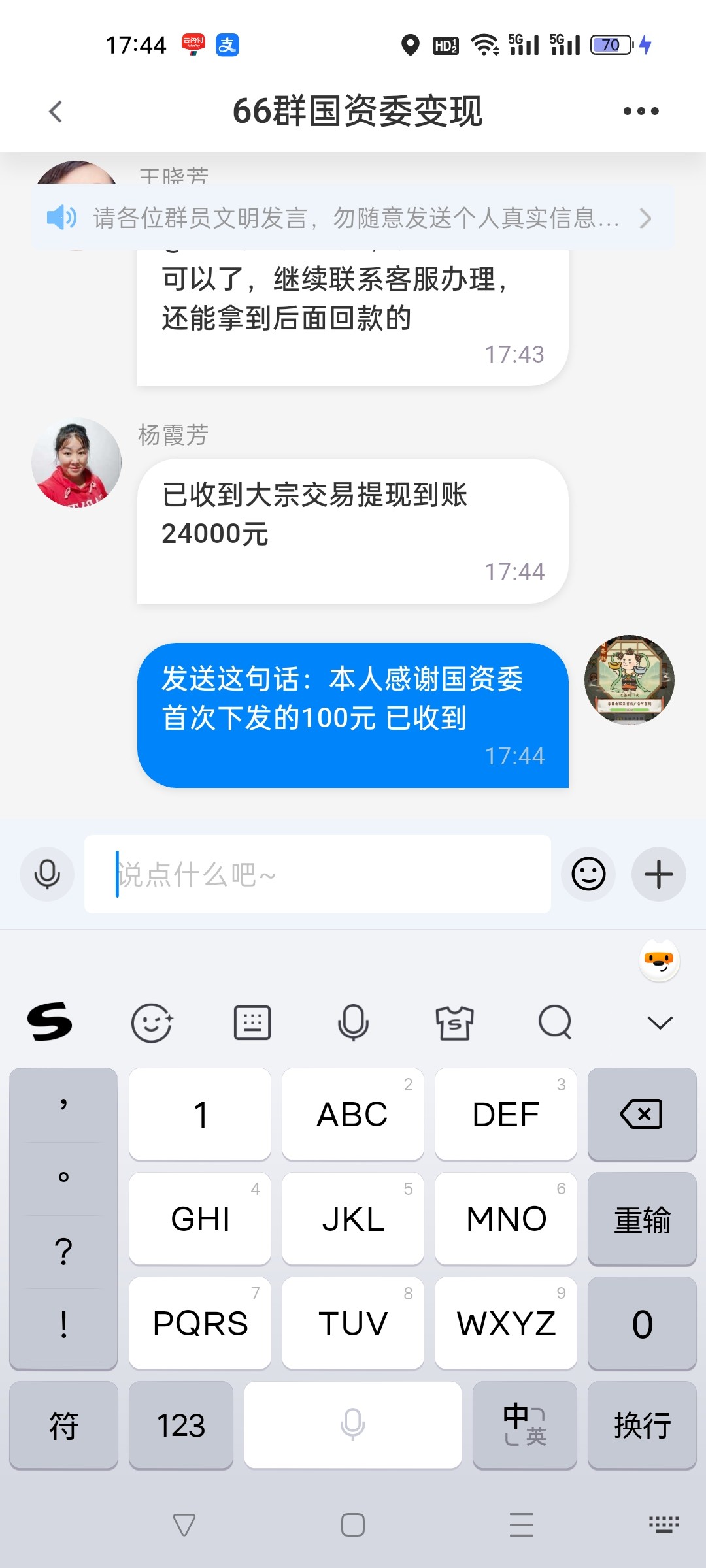This screenshot has height=1568, width=706.
Task: Start keyboard voice dictation from toolbar
Action: tap(353, 1022)
